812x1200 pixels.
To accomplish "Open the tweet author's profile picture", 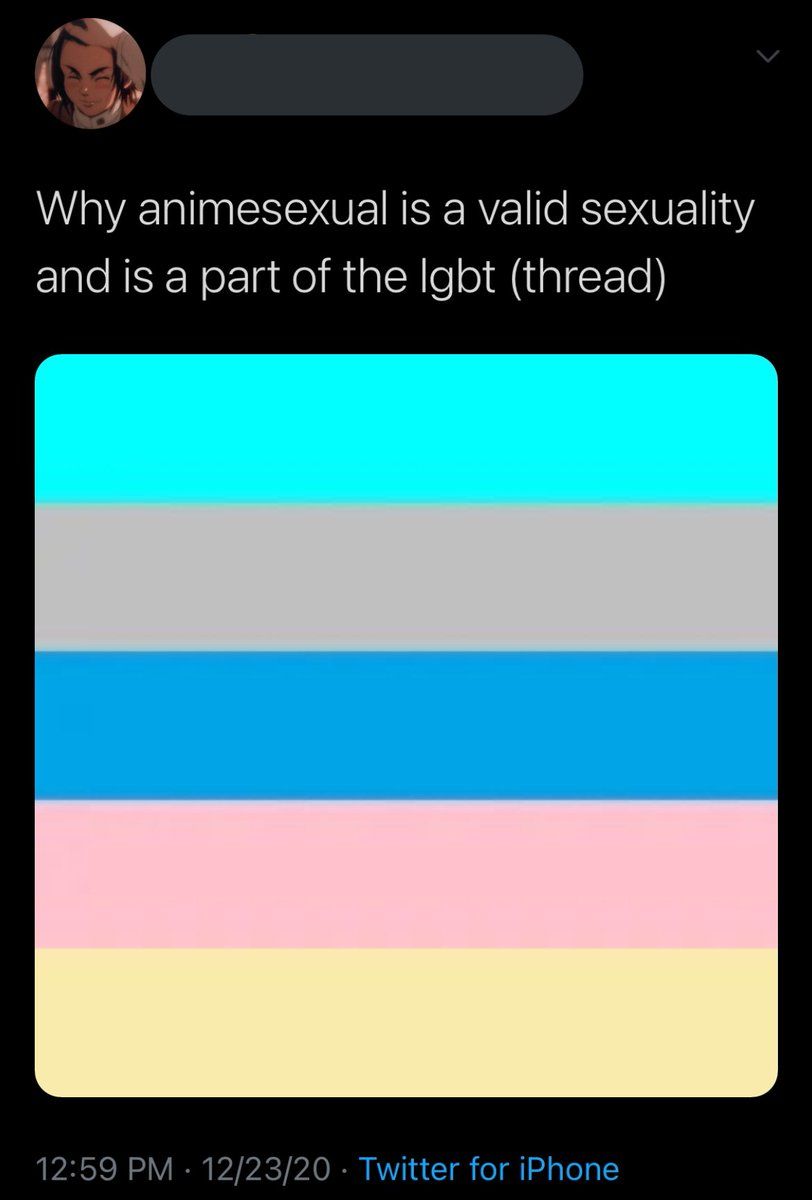I will (91, 75).
